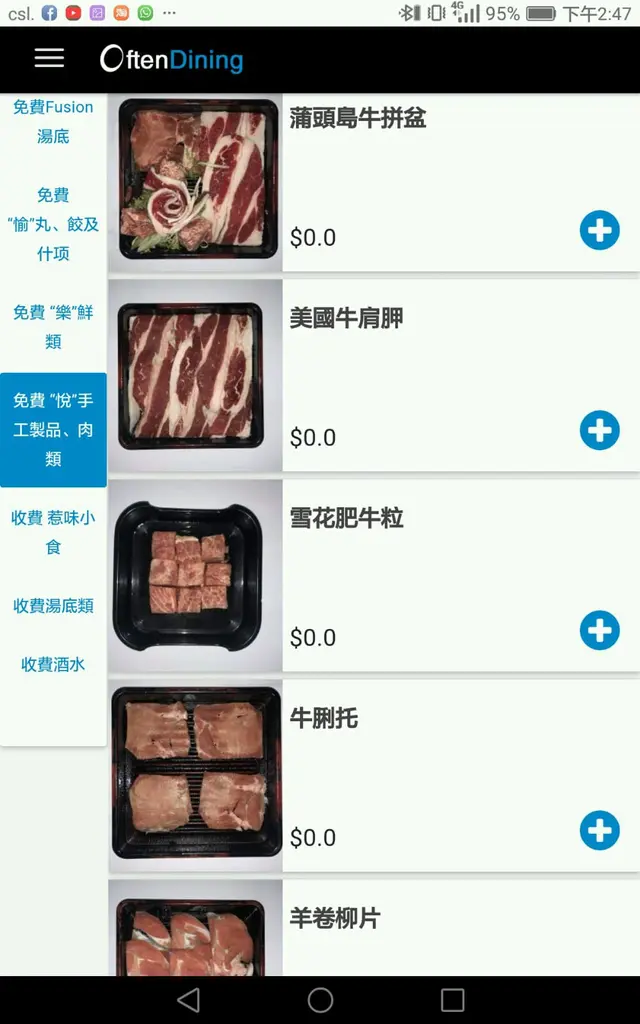Screen dimensions: 640x1024
Task: Add 牛脷托 to the order
Action: [x=599, y=831]
